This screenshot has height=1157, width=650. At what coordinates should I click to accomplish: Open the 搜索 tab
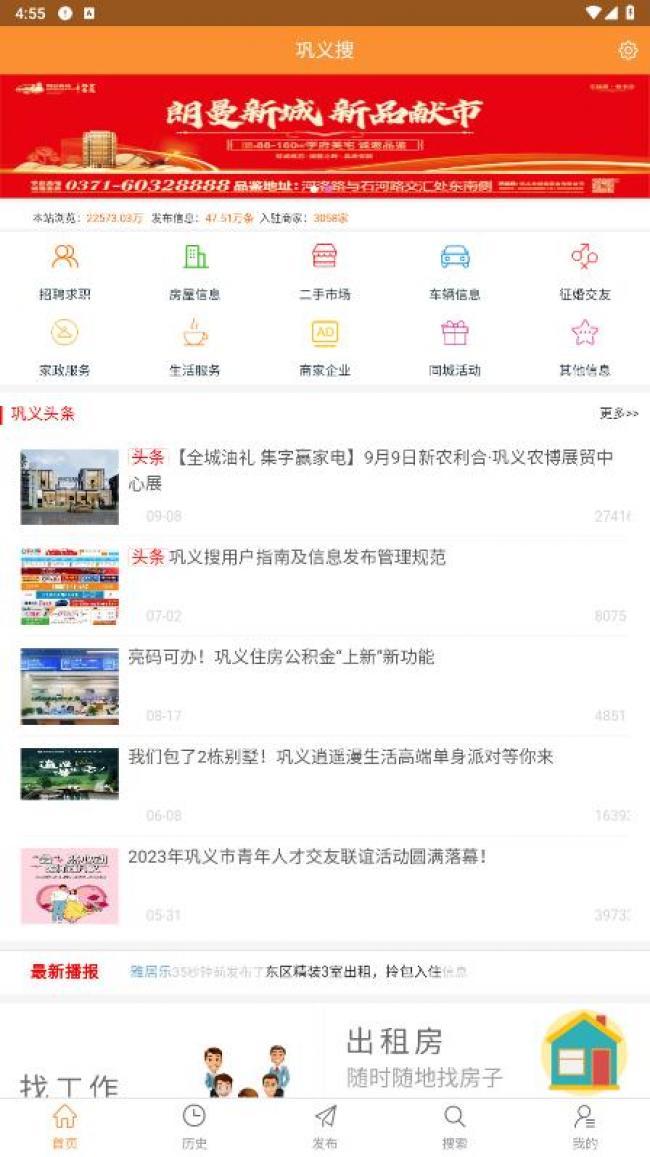[455, 1127]
